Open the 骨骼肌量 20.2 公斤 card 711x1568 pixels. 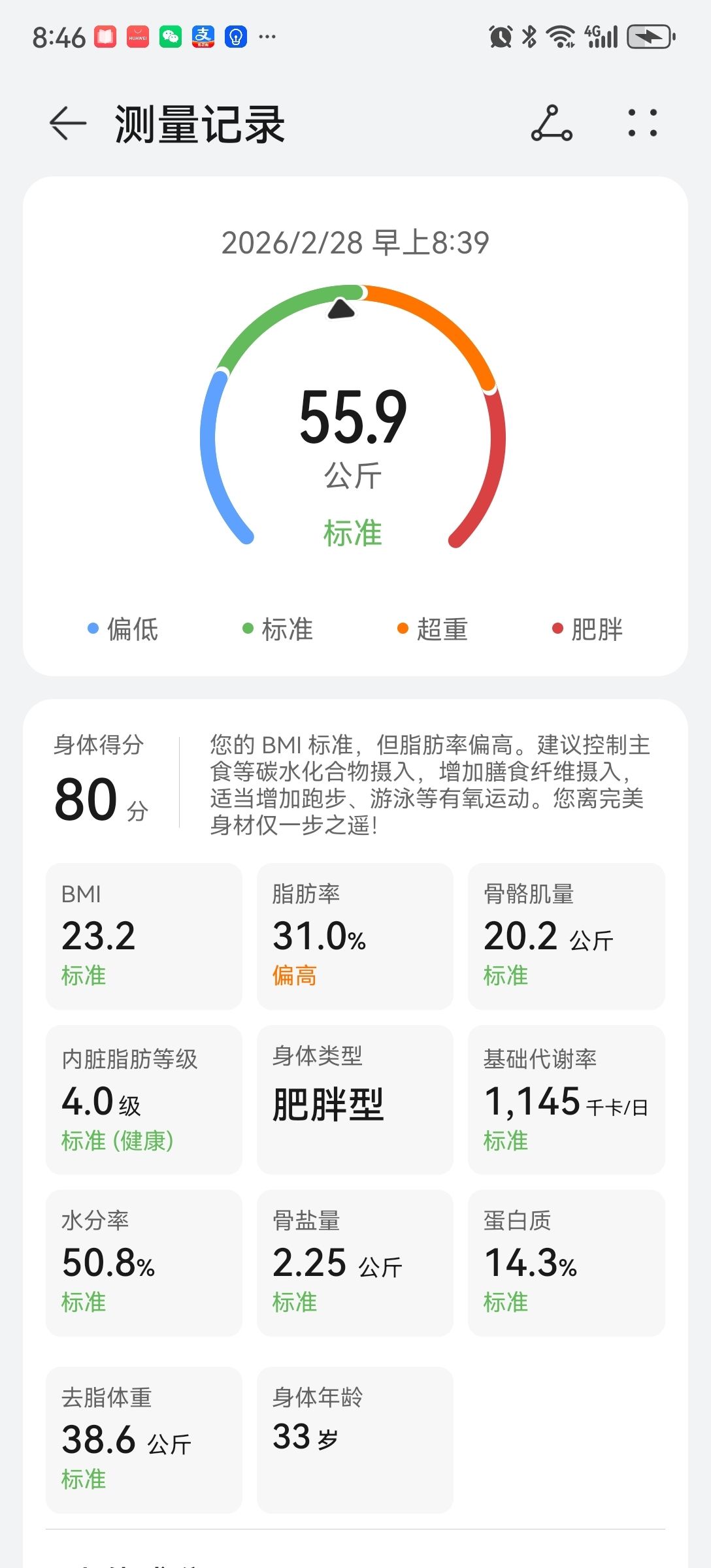[x=566, y=936]
